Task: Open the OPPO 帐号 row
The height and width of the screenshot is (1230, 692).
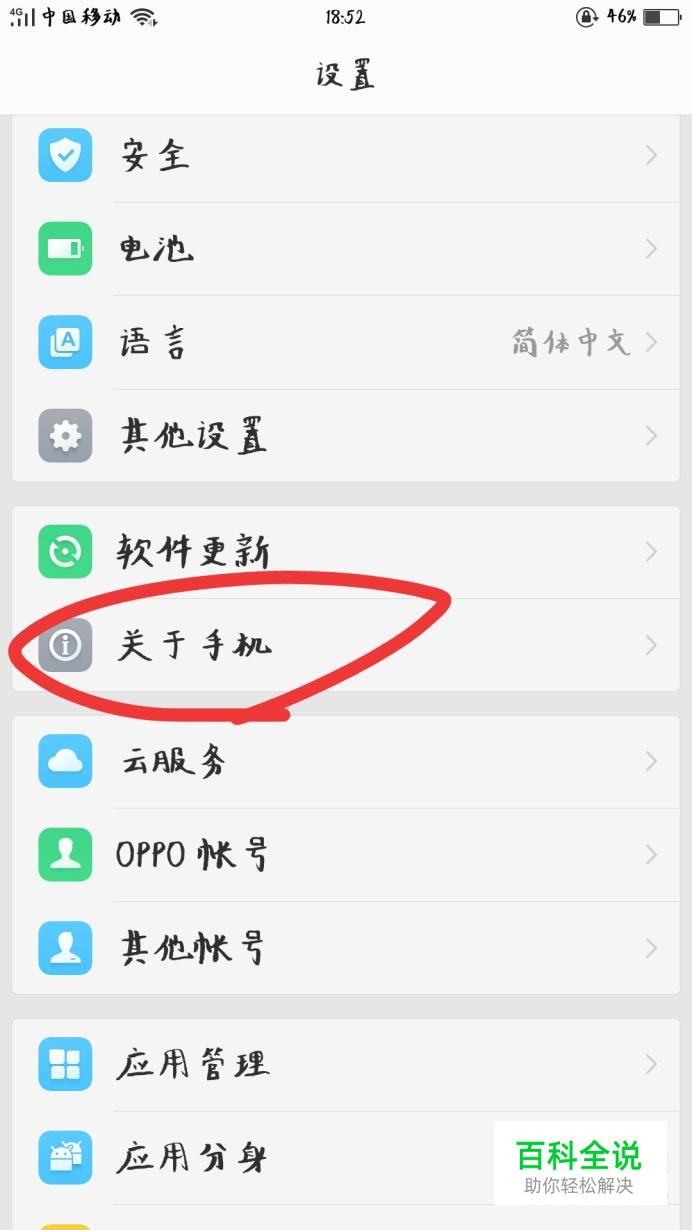Action: click(x=345, y=855)
